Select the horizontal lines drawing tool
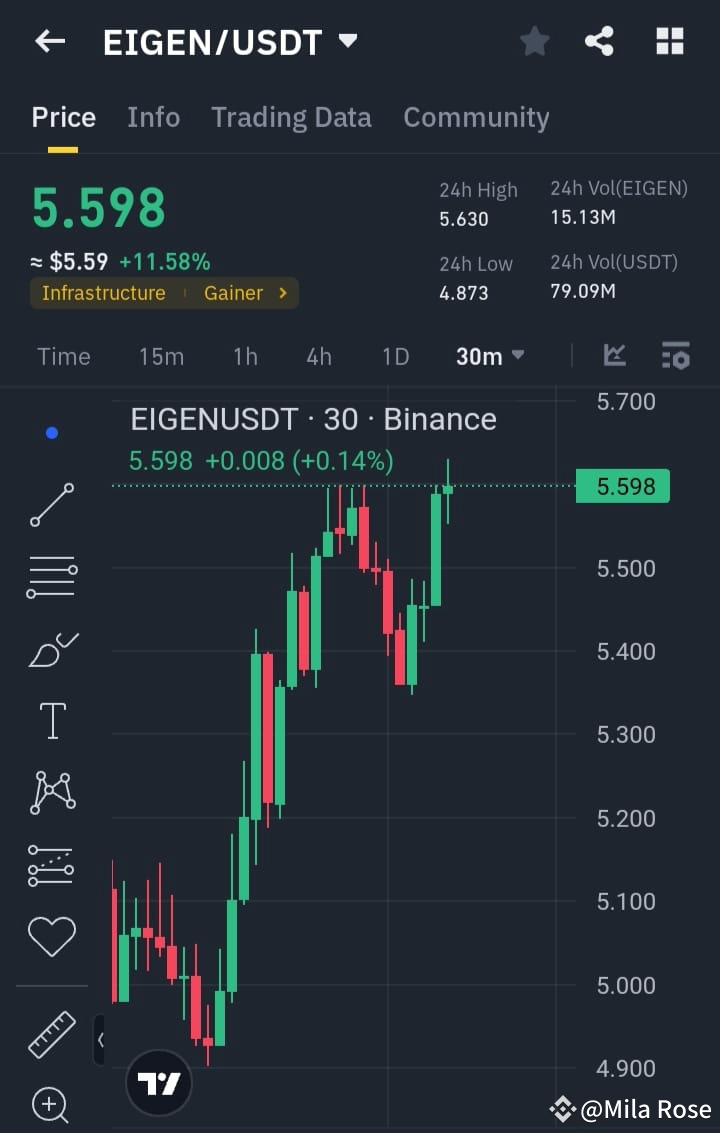Screen dimensions: 720x1133 51,576
